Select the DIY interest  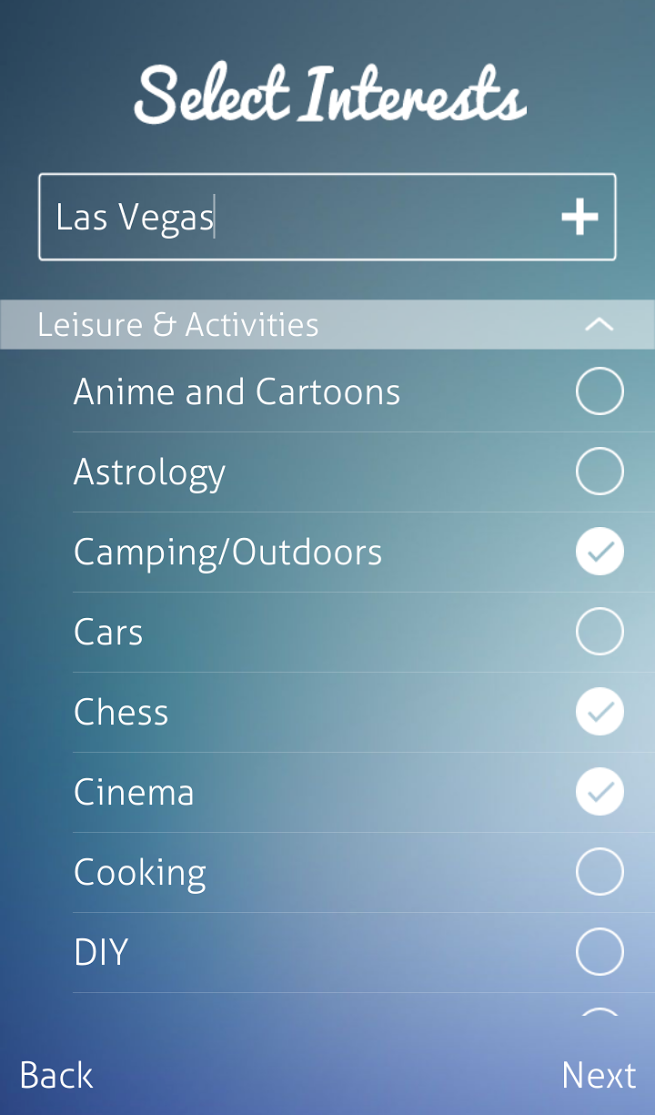tap(599, 951)
